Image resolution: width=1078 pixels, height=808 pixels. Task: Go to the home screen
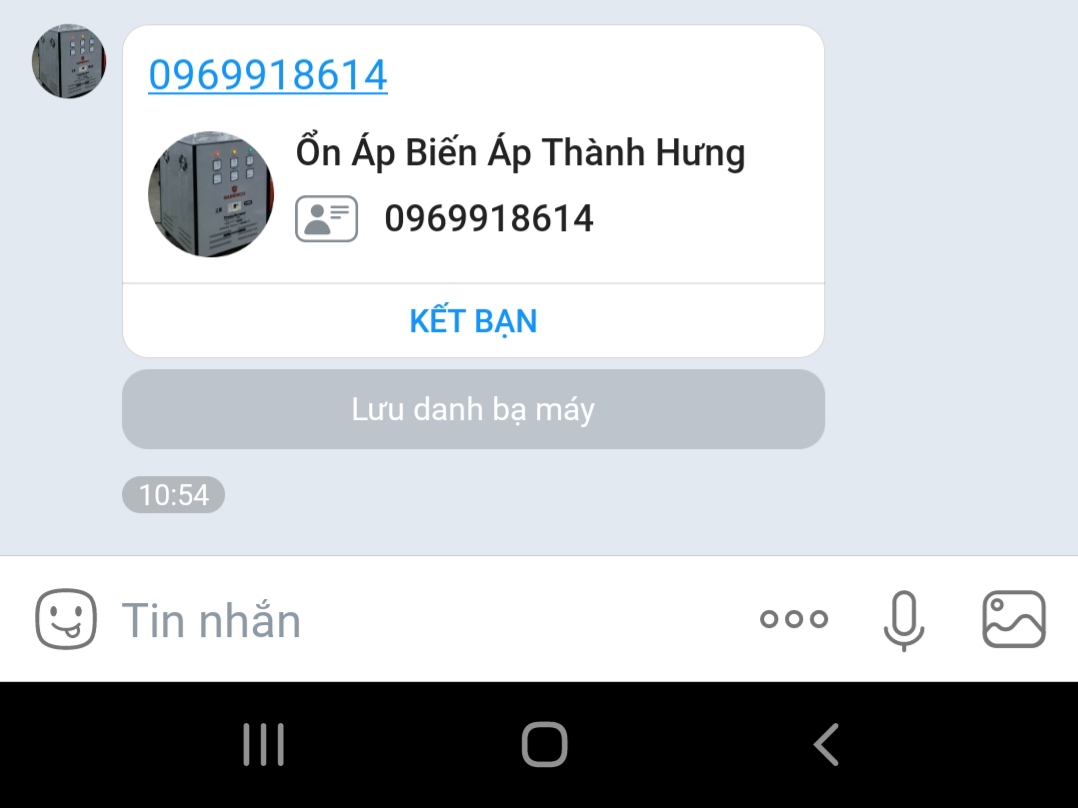[x=544, y=745]
